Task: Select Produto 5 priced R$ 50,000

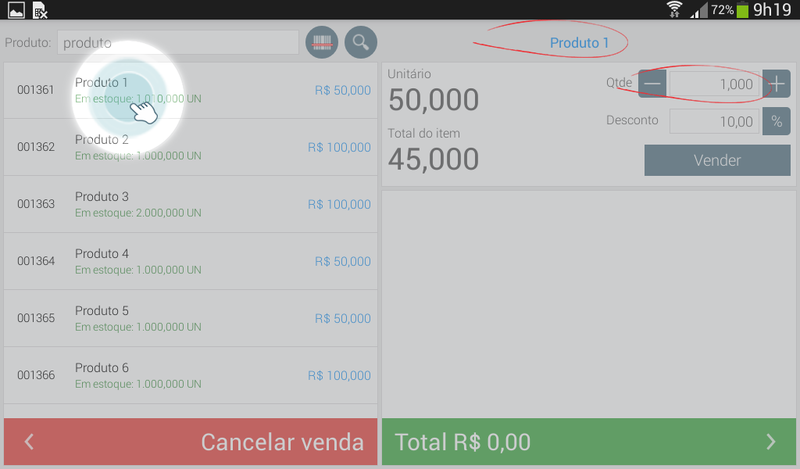Action: click(x=190, y=318)
